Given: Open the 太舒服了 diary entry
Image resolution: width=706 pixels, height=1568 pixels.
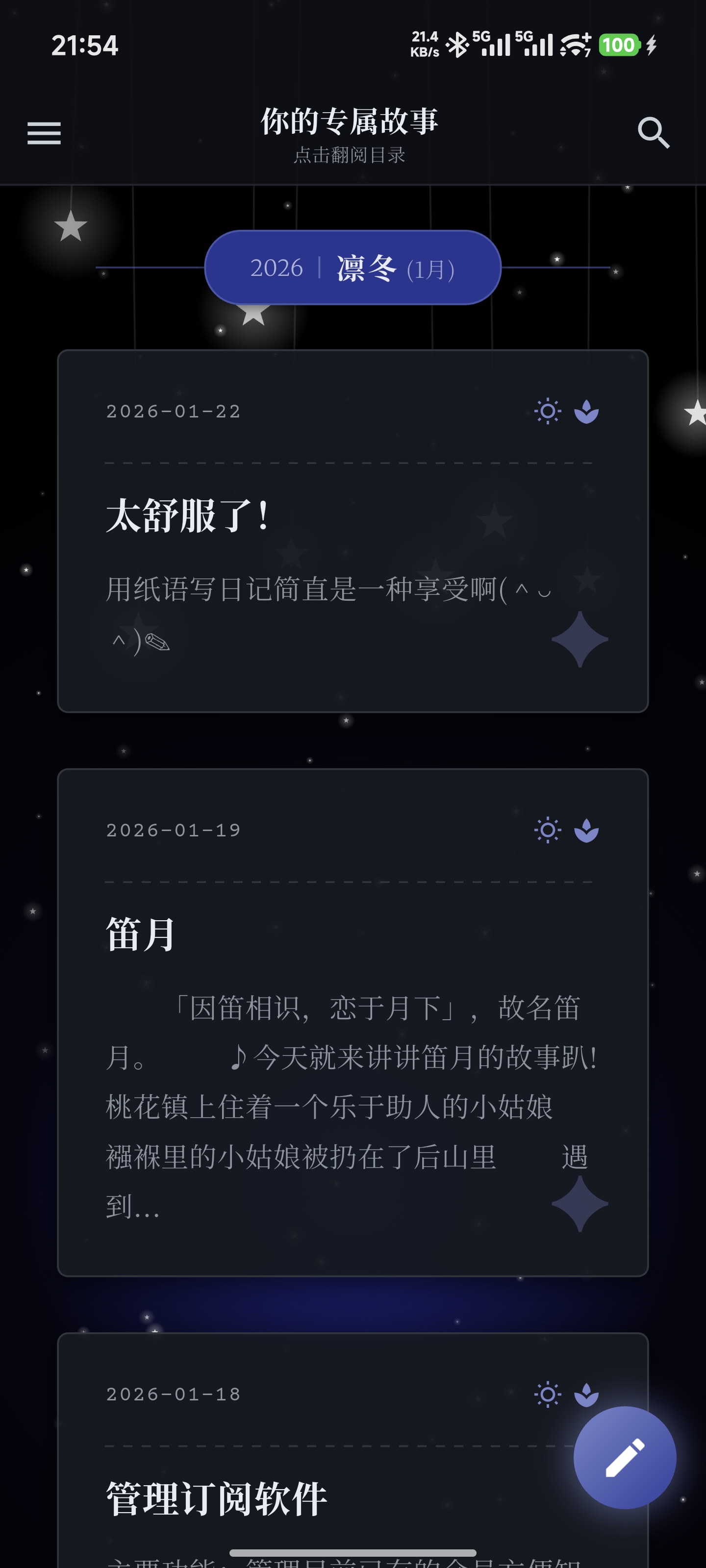Looking at the screenshot, I should click(x=353, y=530).
